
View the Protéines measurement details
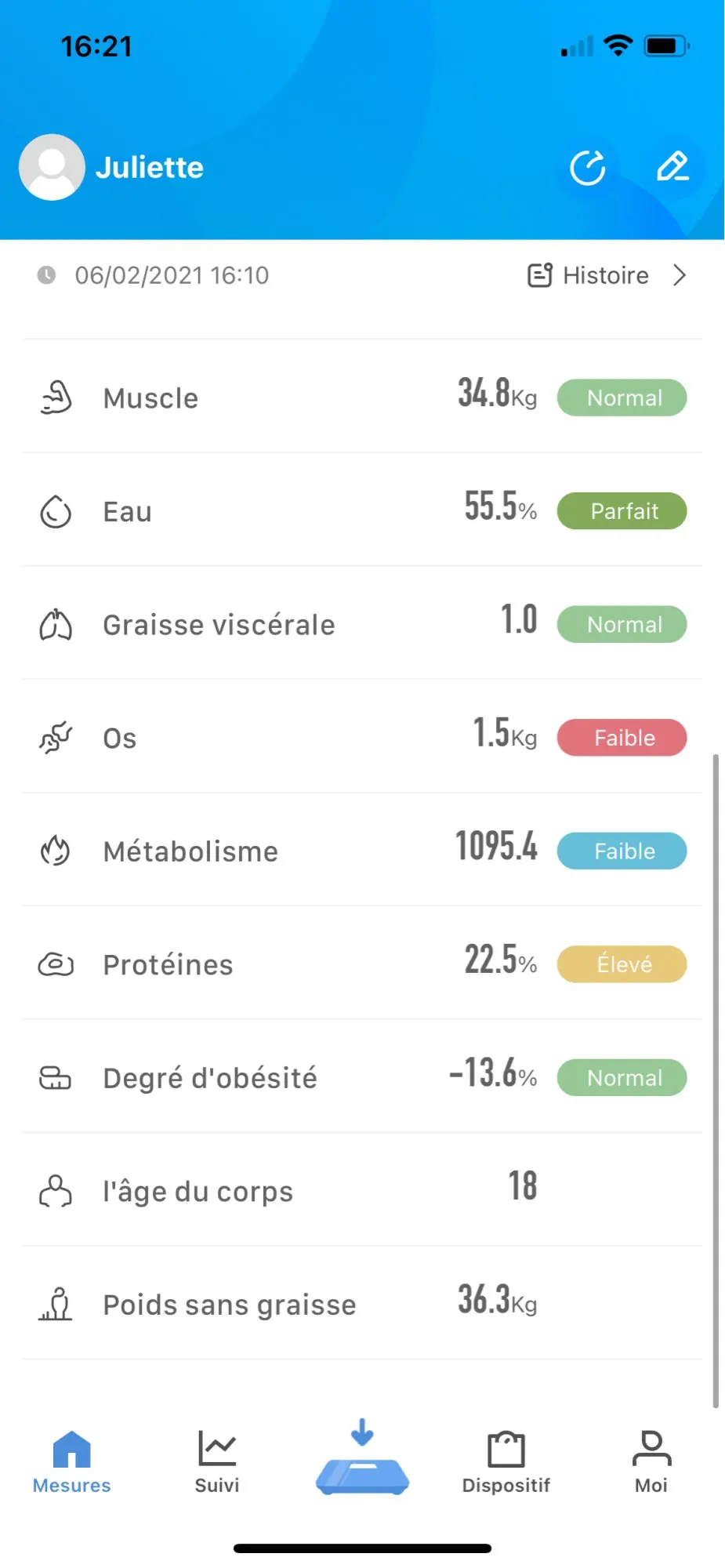(x=362, y=964)
